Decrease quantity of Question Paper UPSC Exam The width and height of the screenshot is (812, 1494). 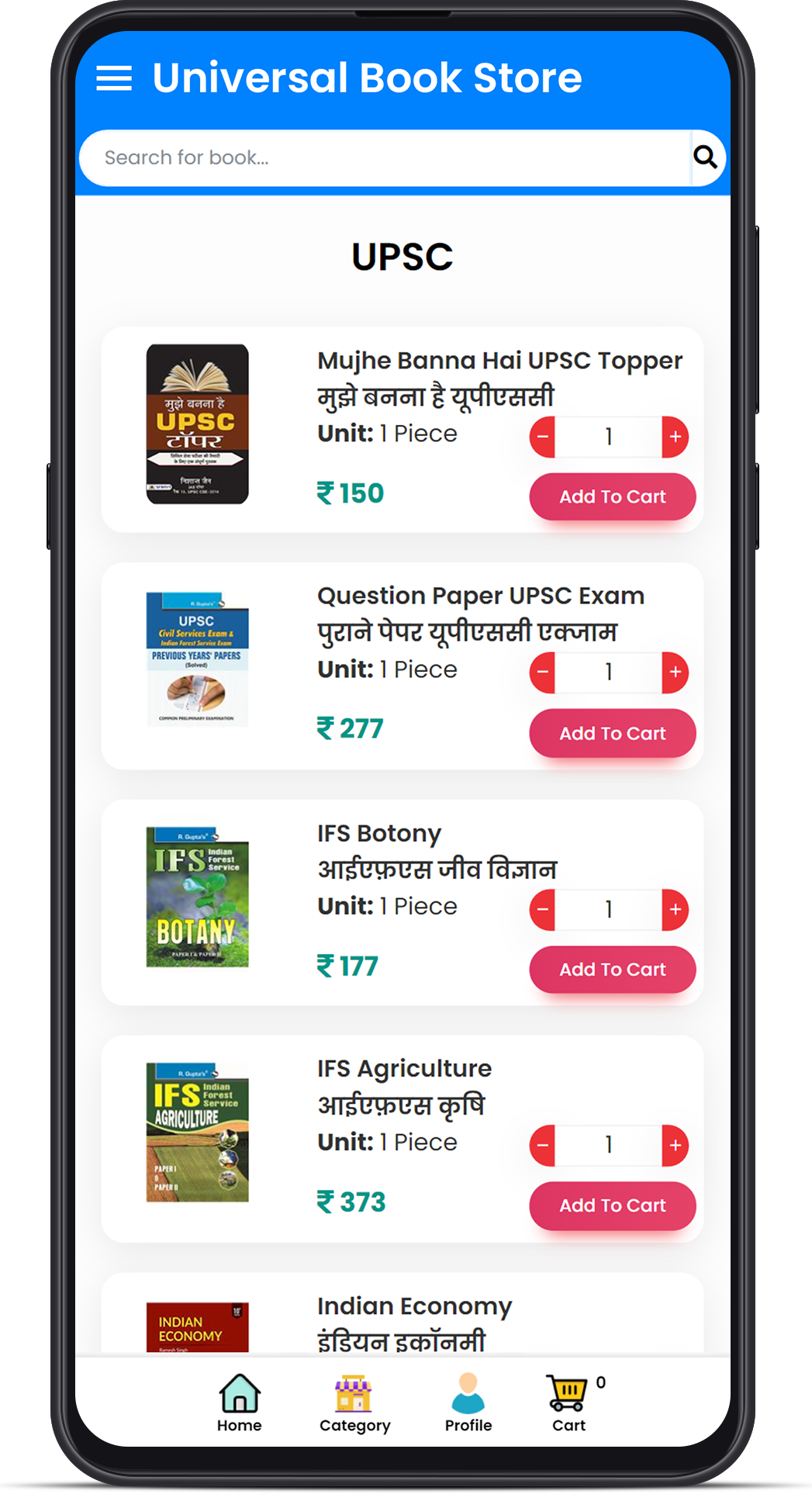click(543, 672)
